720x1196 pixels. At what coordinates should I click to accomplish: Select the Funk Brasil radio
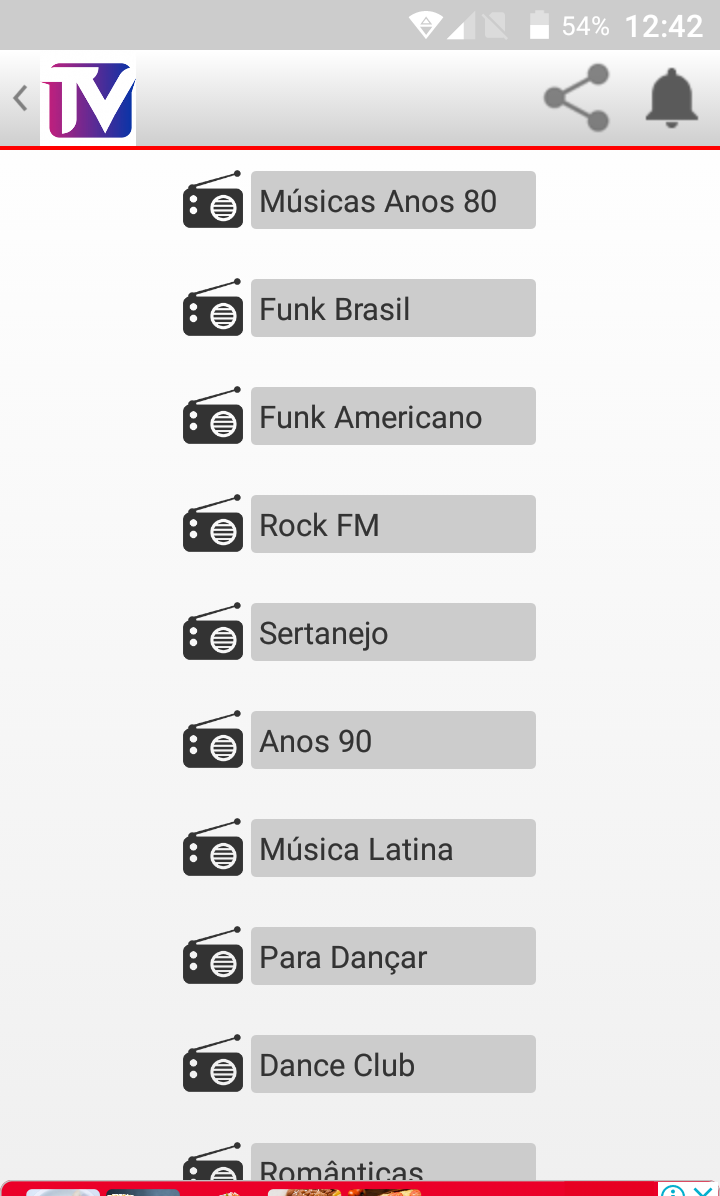pyautogui.click(x=392, y=309)
